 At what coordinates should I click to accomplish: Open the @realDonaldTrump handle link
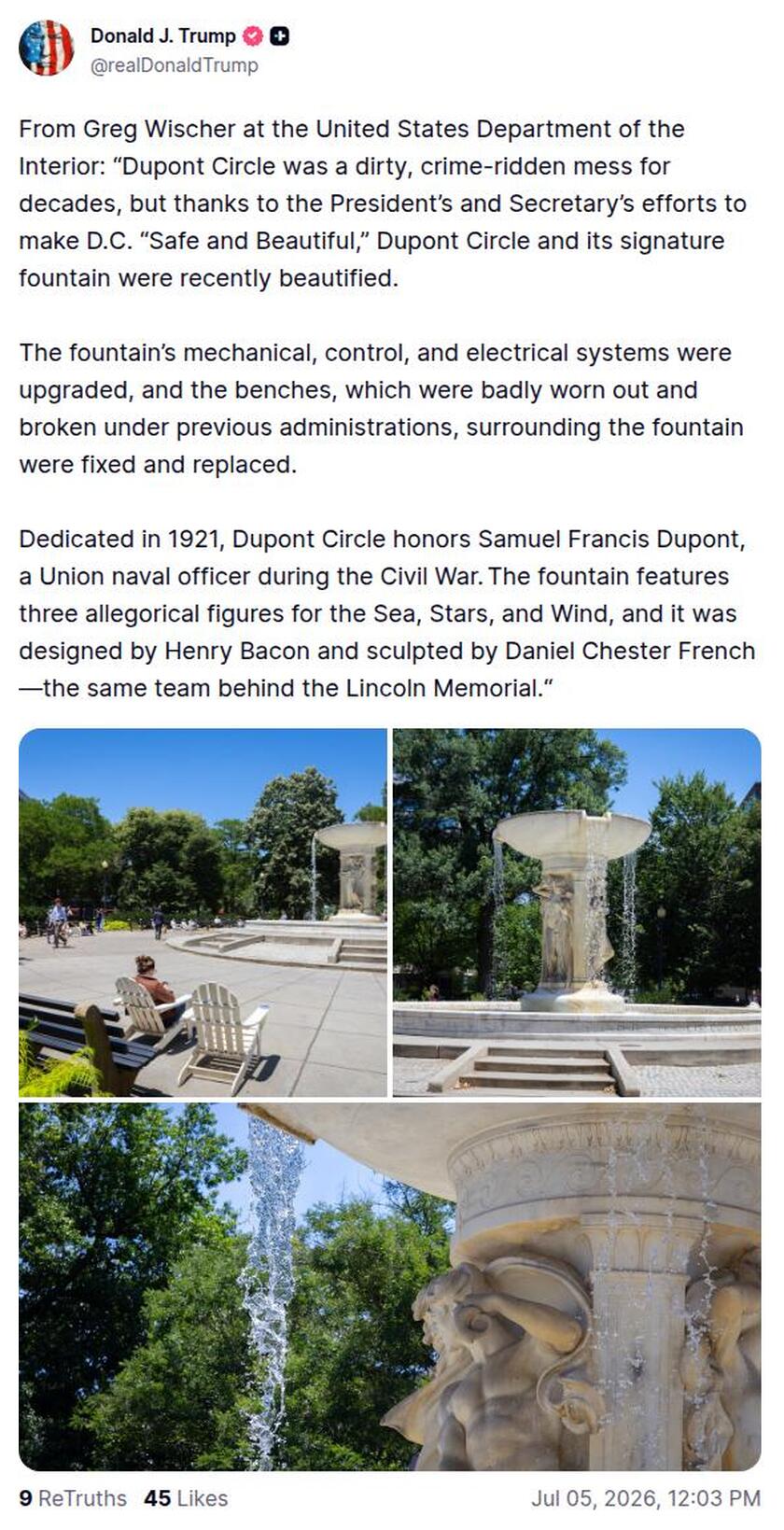[175, 65]
